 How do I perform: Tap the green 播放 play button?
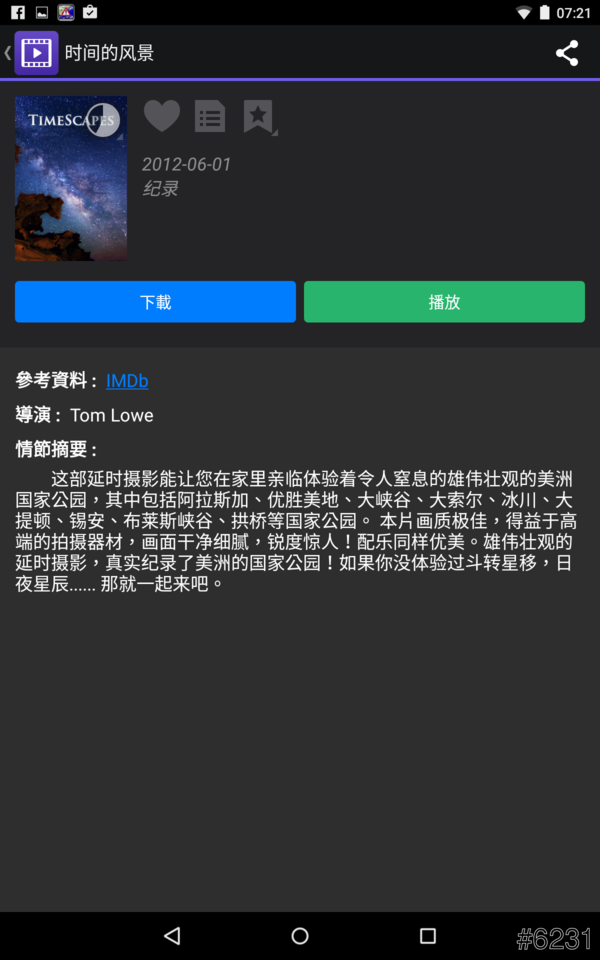coord(444,302)
